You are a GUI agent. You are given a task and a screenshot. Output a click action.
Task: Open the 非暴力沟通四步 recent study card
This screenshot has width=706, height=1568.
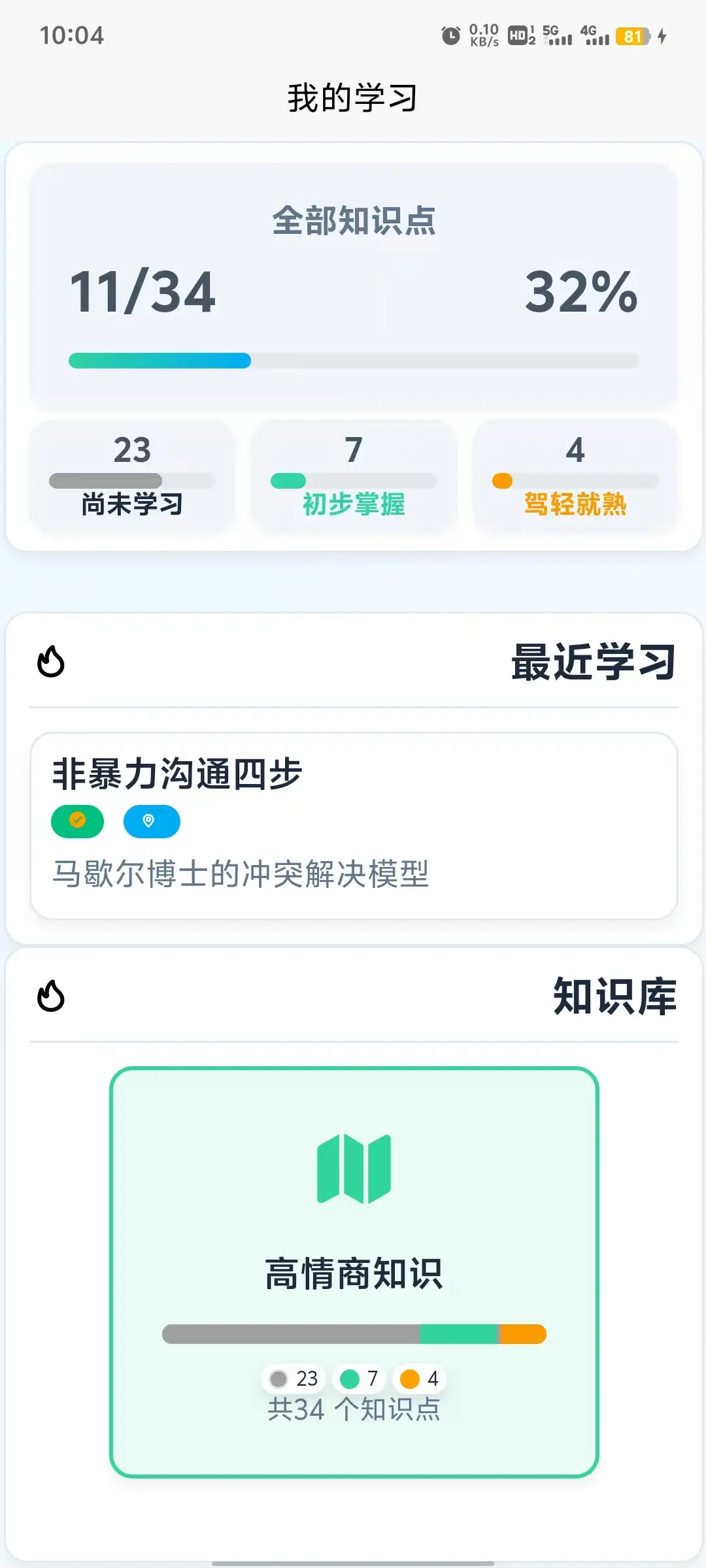pyautogui.click(x=354, y=826)
